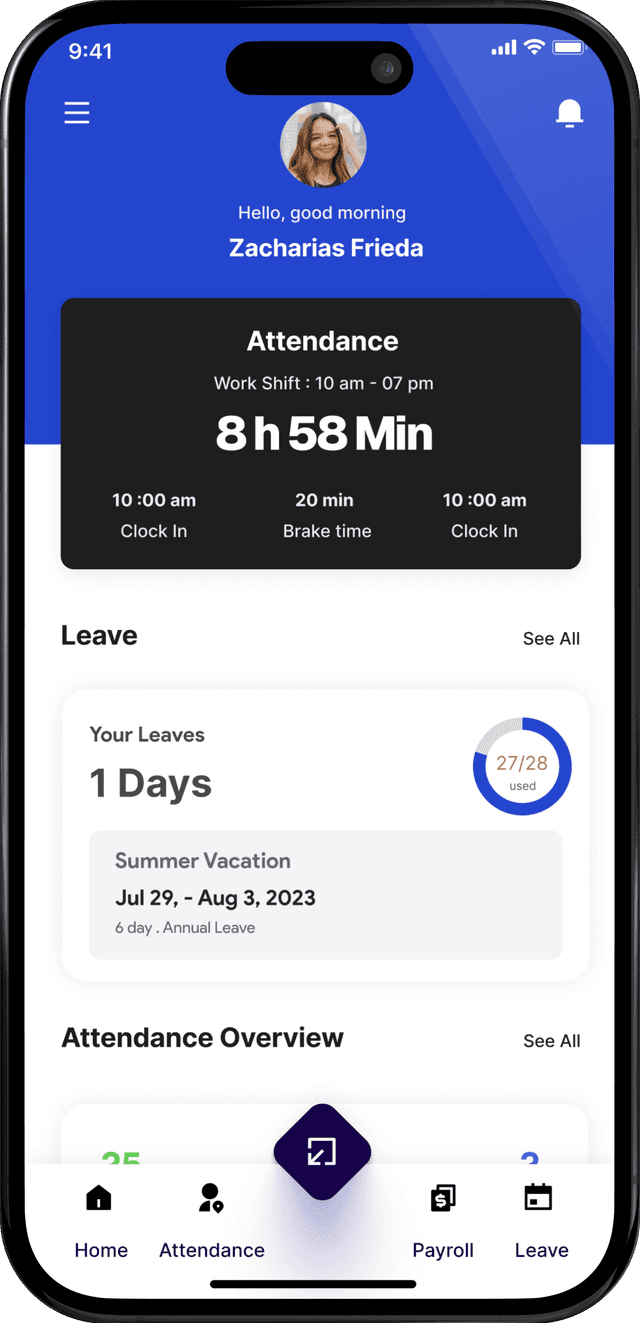Switch to the Leave tab
This screenshot has width=640, height=1323.
(x=541, y=1220)
